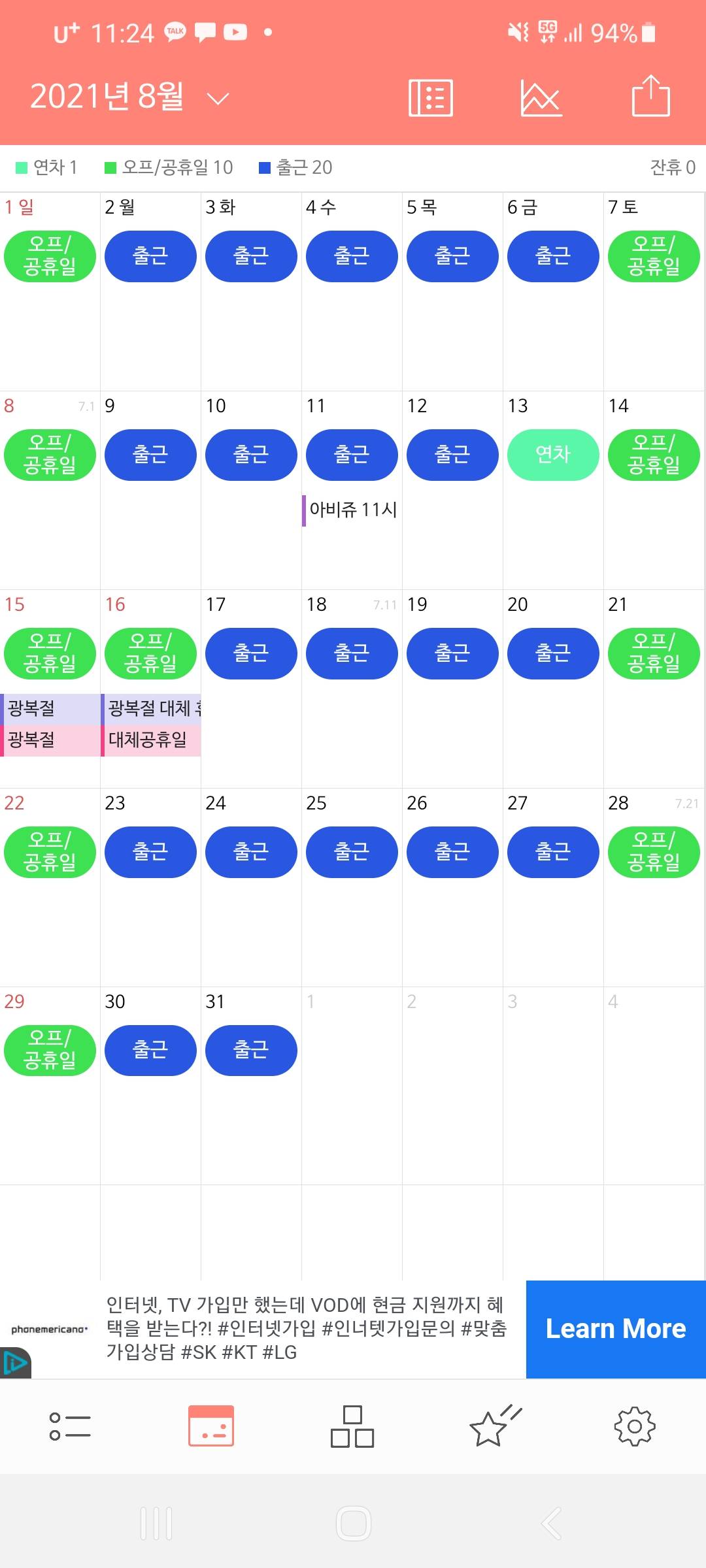Share the calendar via the export icon
Screen dimensions: 706x1568
coord(651,96)
